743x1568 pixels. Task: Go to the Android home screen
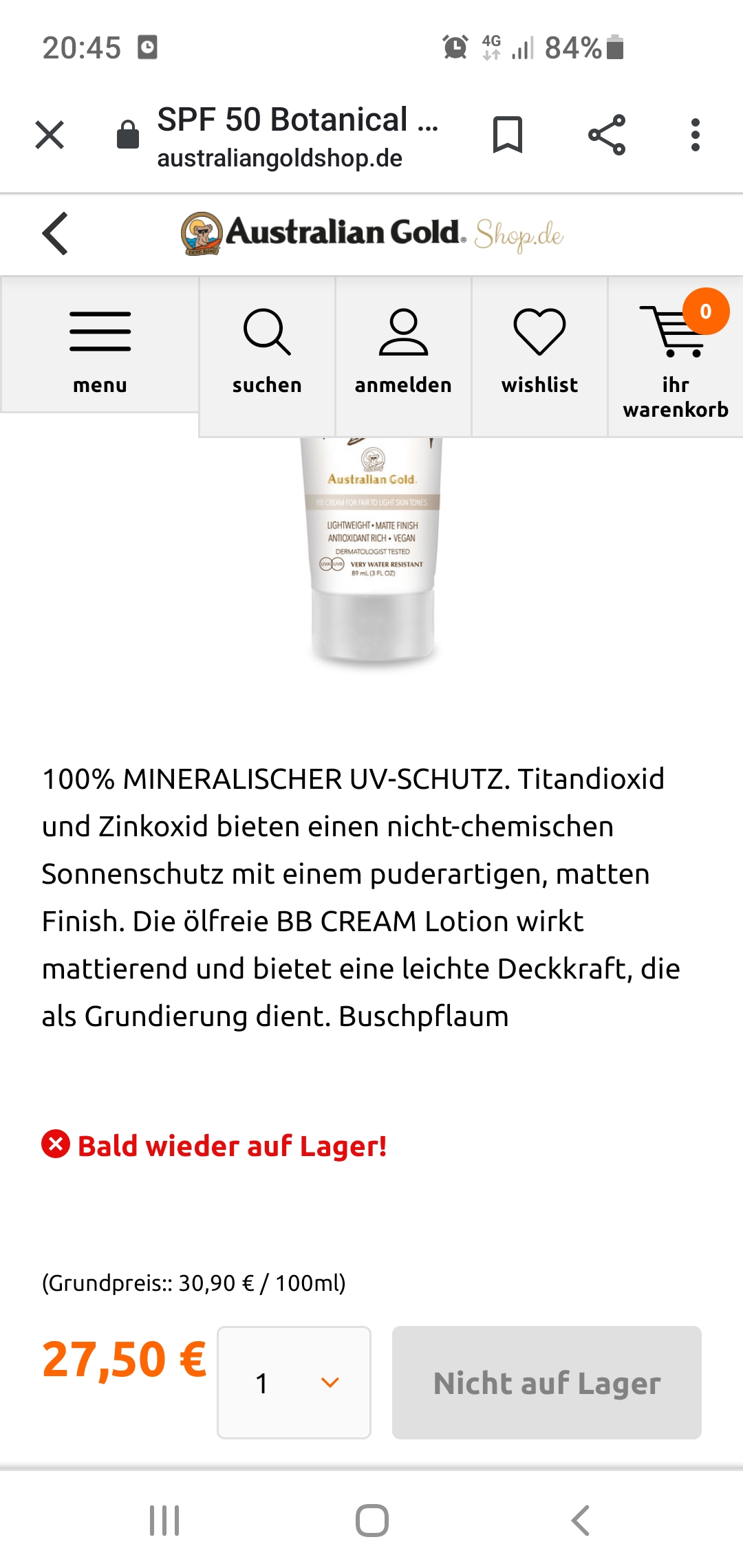372,1520
